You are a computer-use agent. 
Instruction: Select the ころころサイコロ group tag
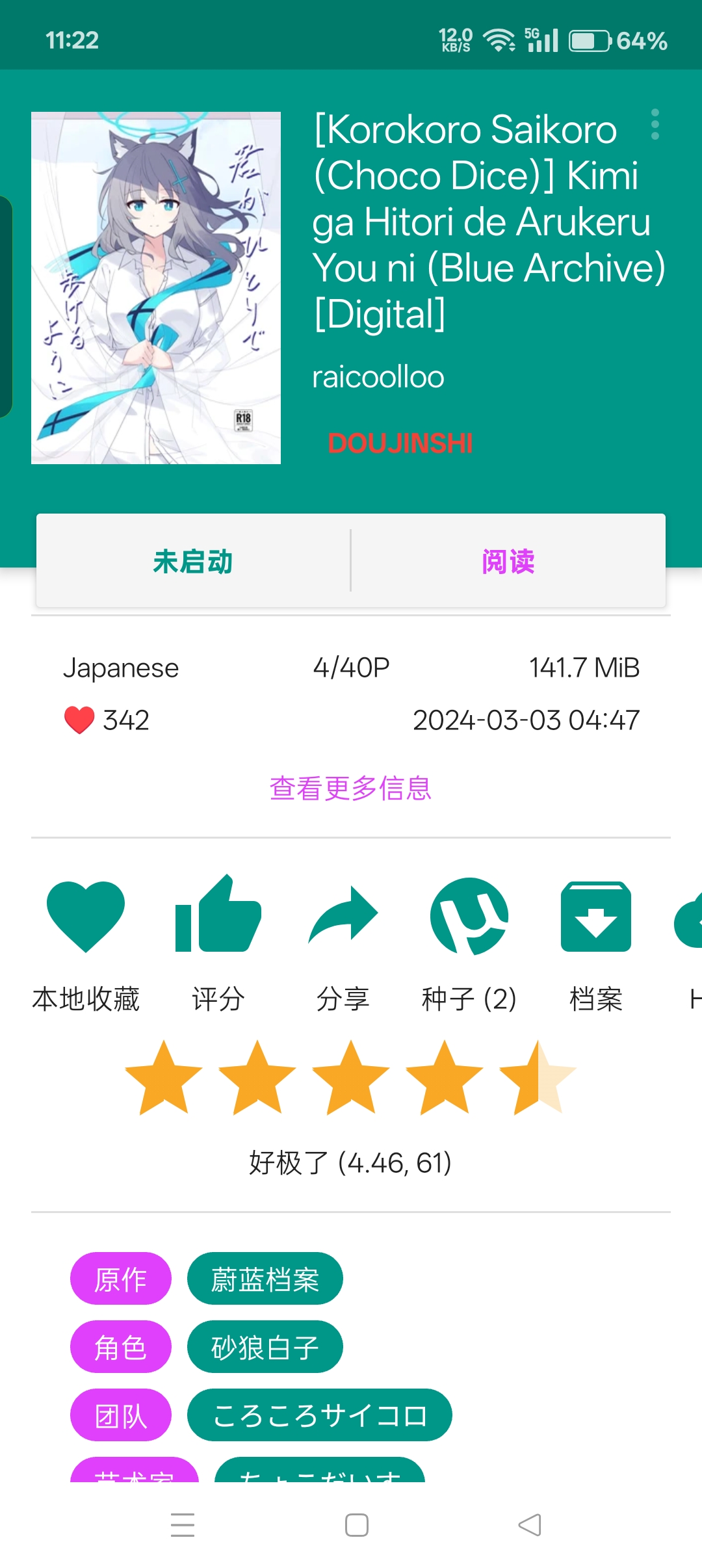click(319, 1415)
